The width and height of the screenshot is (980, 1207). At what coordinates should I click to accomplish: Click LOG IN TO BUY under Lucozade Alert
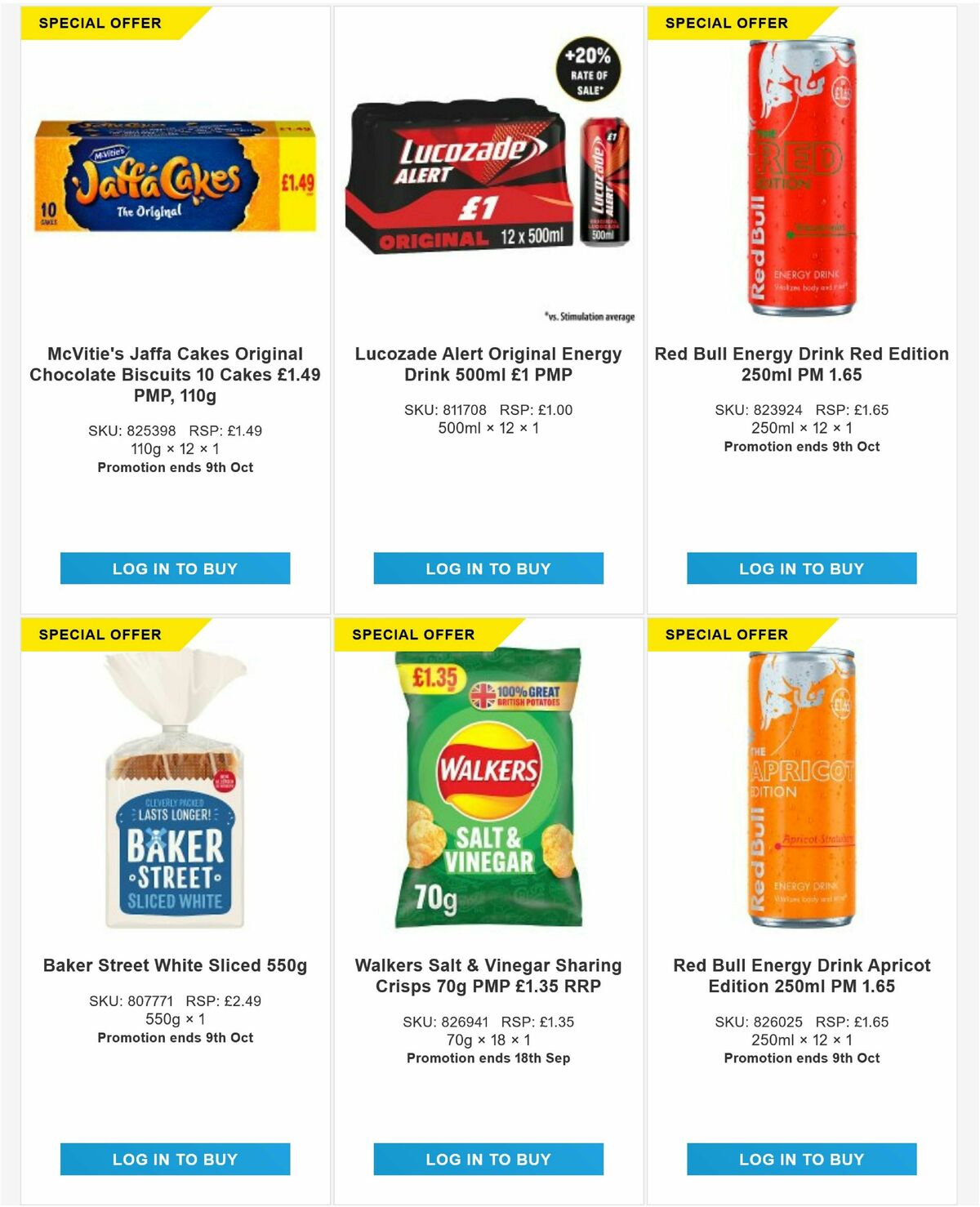click(490, 568)
